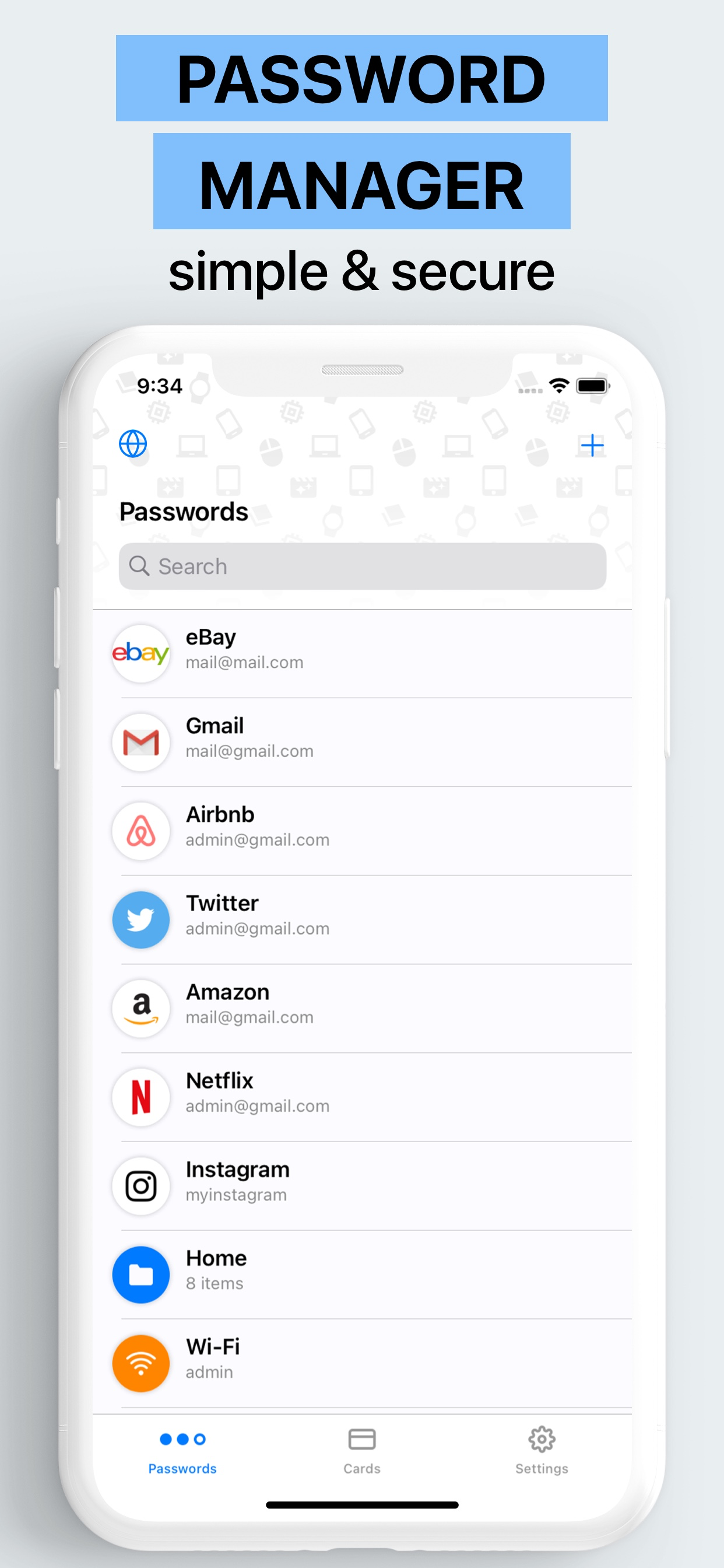This screenshot has width=724, height=1568.
Task: Add a new password entry
Action: pyautogui.click(x=592, y=445)
